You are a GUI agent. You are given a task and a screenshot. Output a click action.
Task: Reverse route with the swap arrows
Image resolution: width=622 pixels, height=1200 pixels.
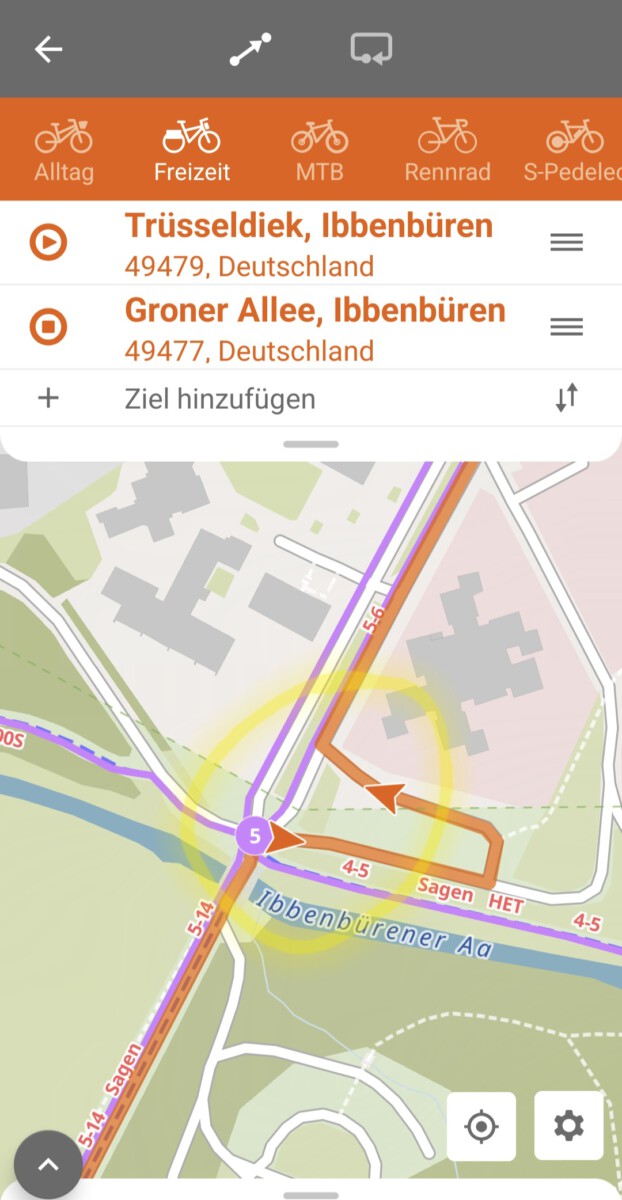tap(567, 398)
